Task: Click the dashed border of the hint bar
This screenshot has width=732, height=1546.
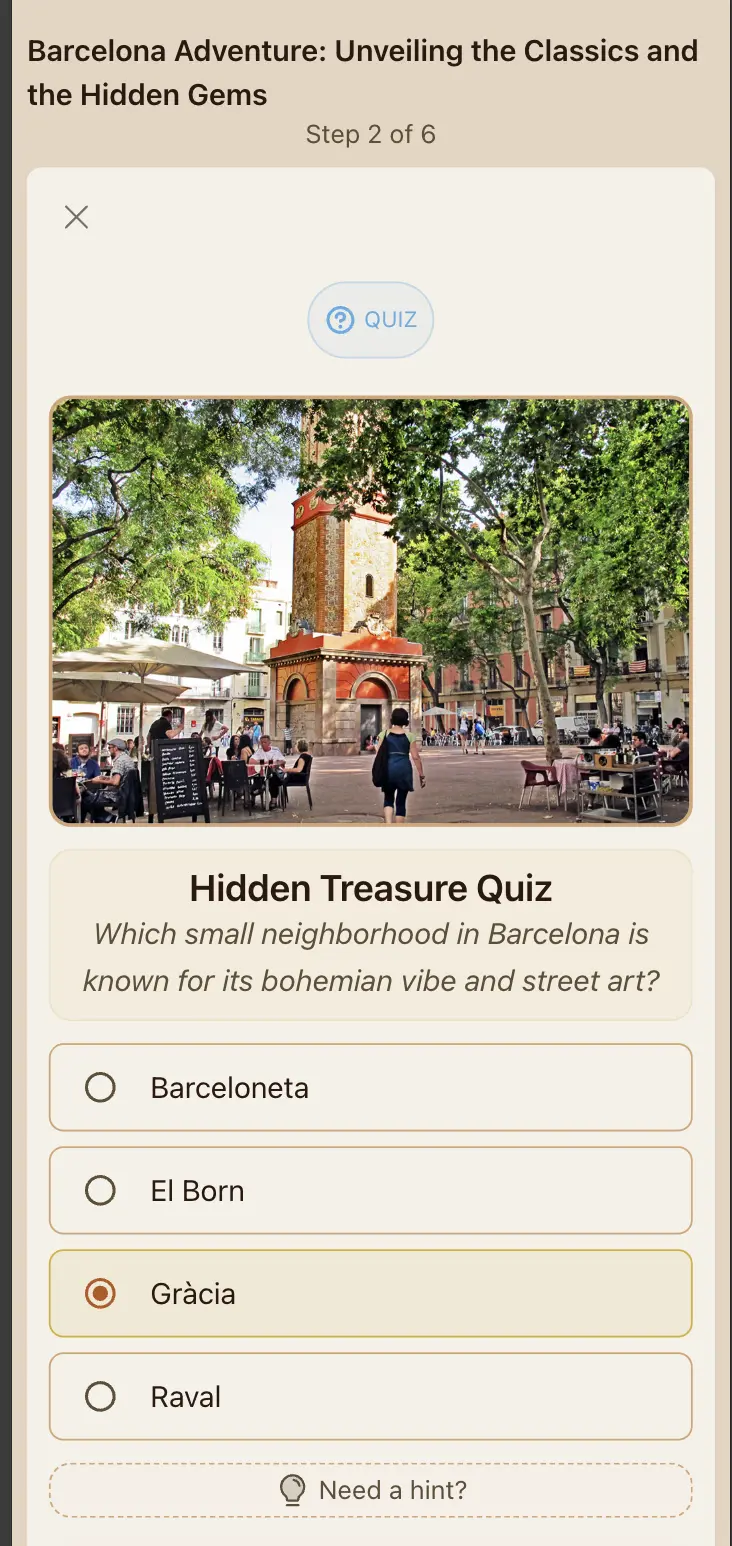Action: coord(370,1464)
